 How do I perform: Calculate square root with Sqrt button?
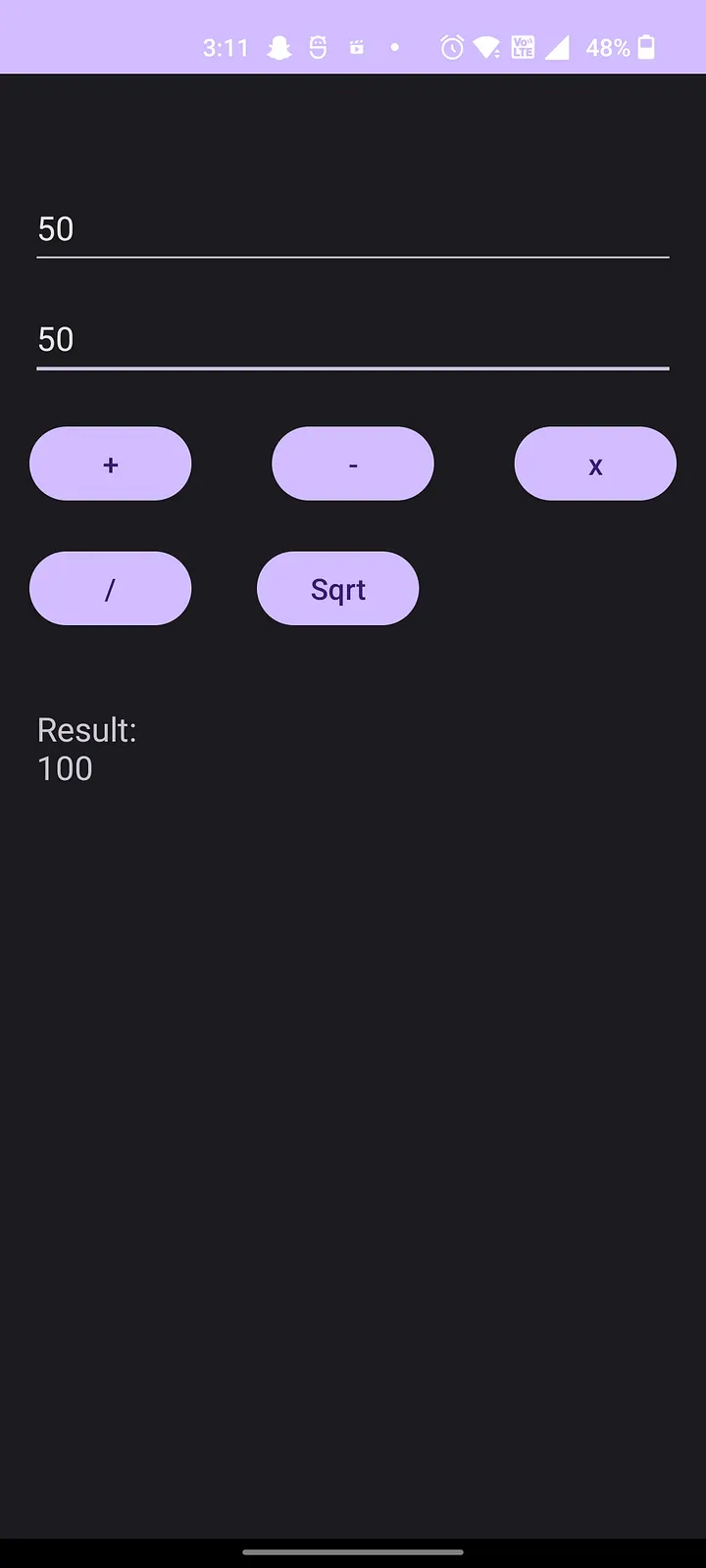click(x=338, y=588)
